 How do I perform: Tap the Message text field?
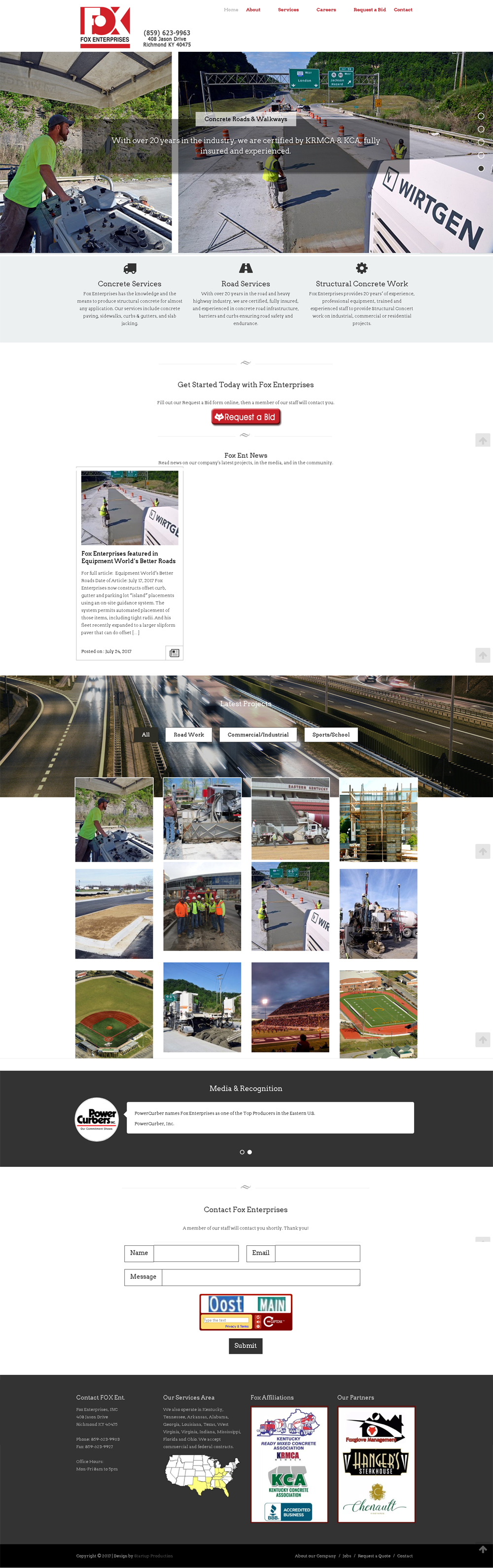[260, 1276]
